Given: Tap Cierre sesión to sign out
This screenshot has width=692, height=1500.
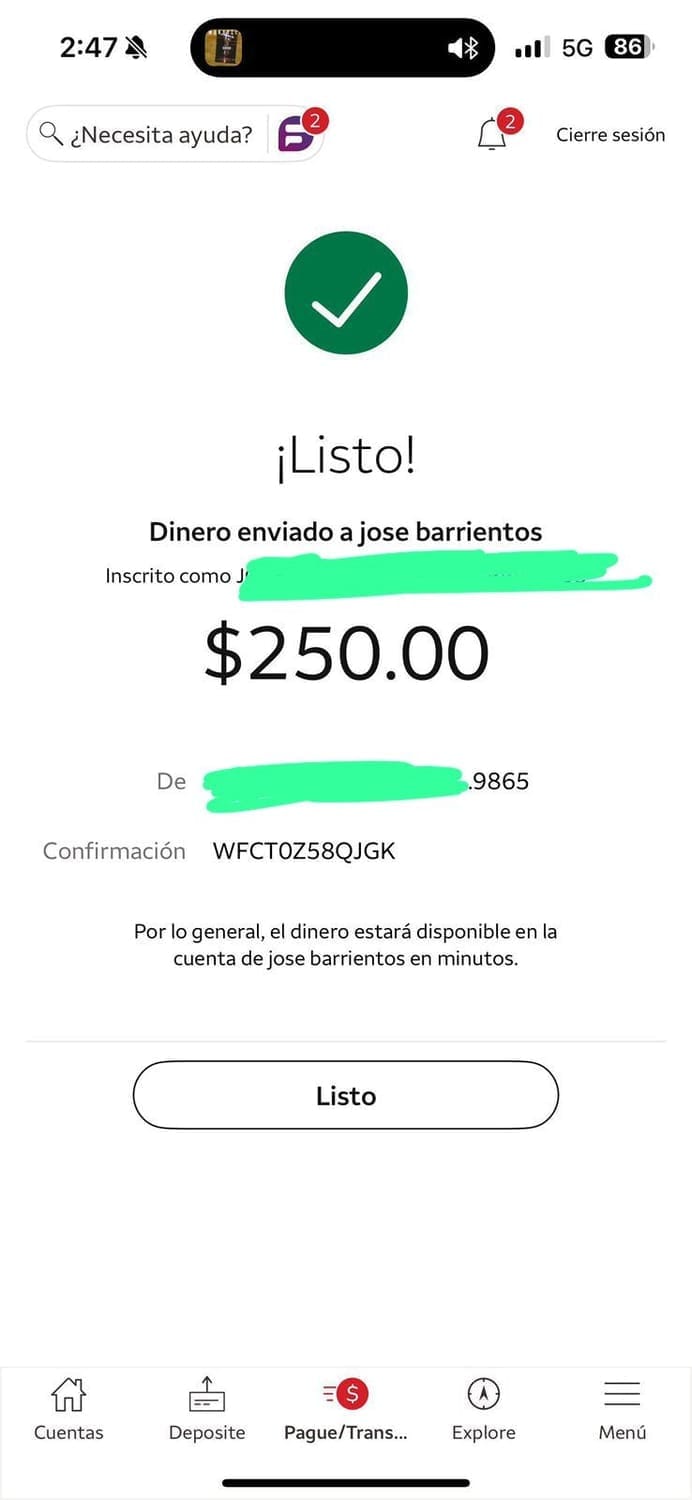Looking at the screenshot, I should (x=610, y=135).
